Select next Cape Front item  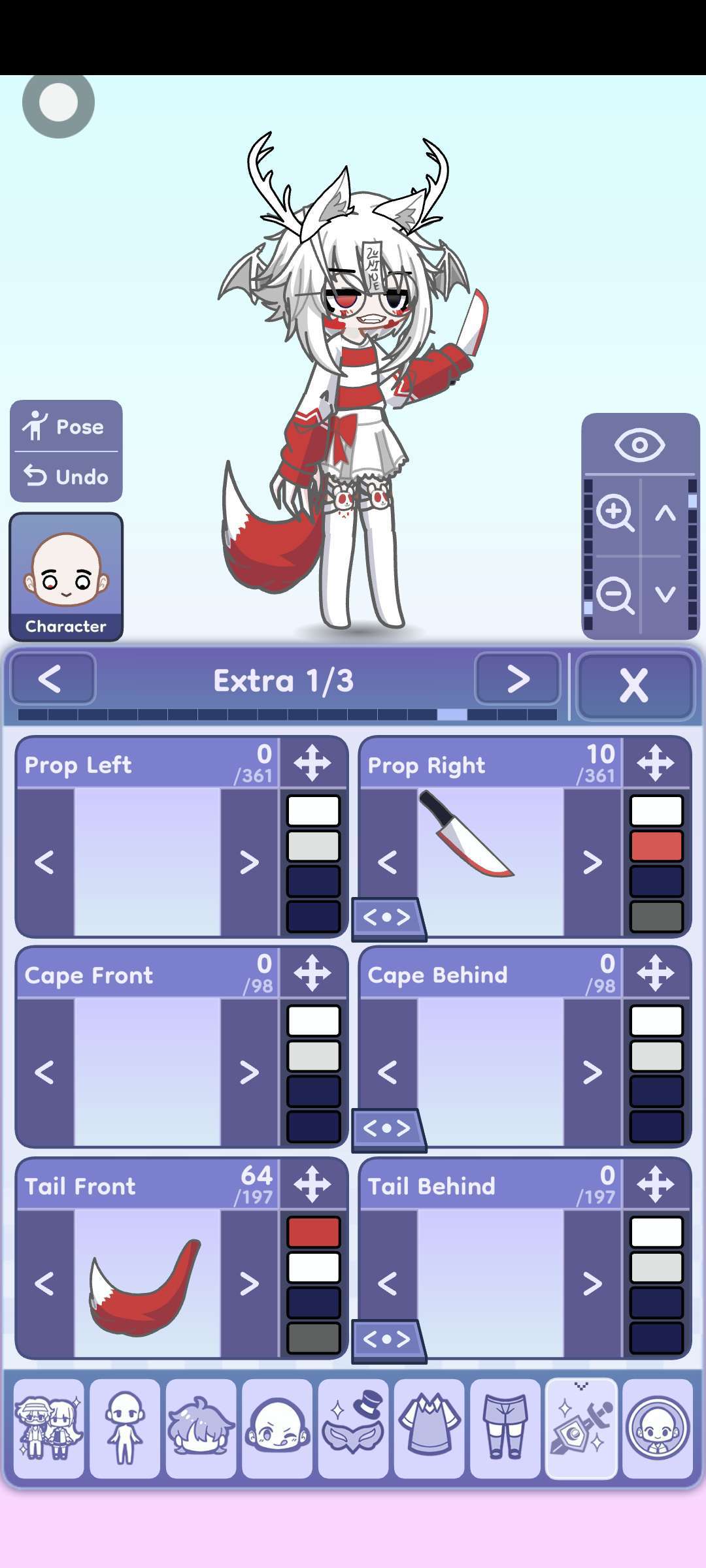(x=249, y=1072)
